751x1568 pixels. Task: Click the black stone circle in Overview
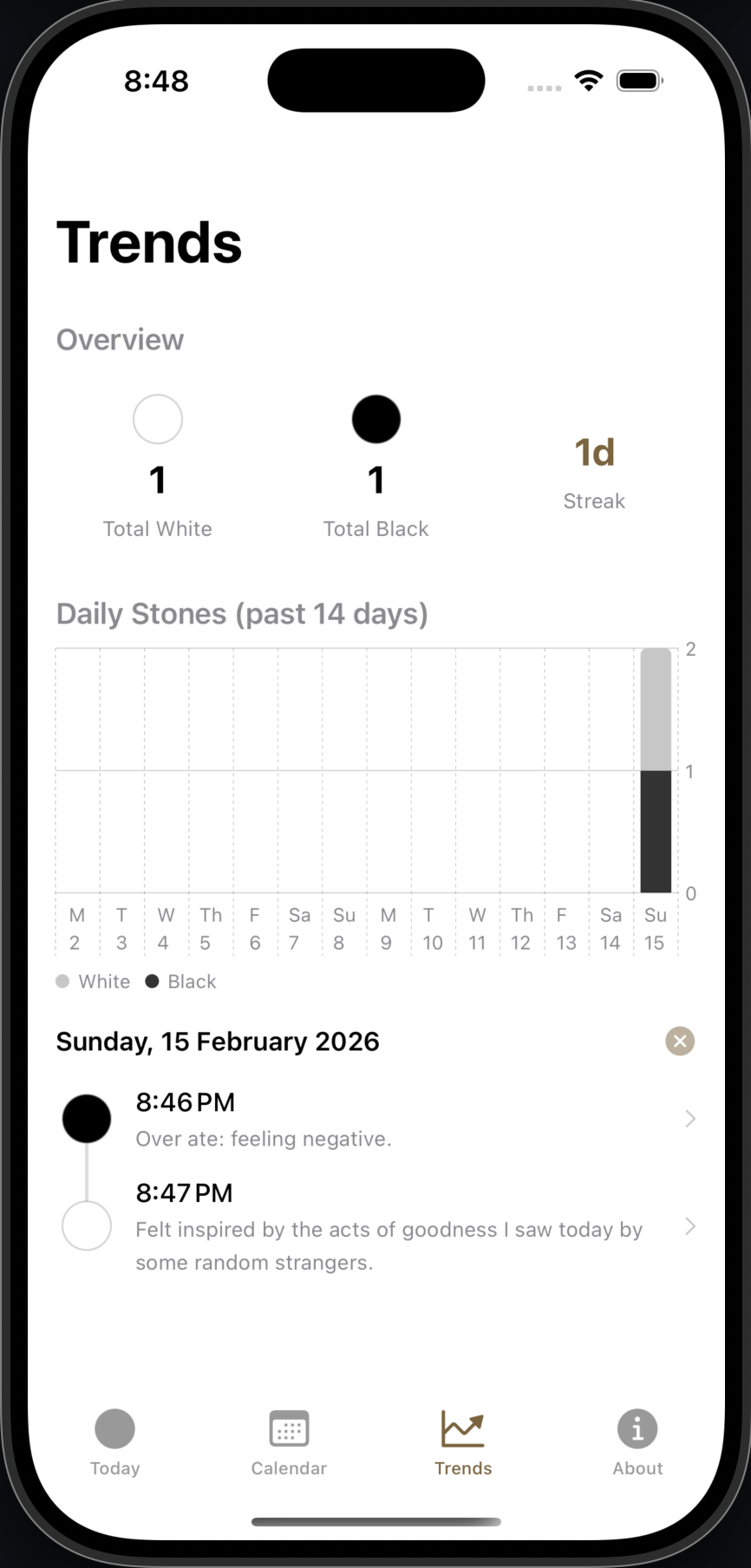[x=375, y=419]
